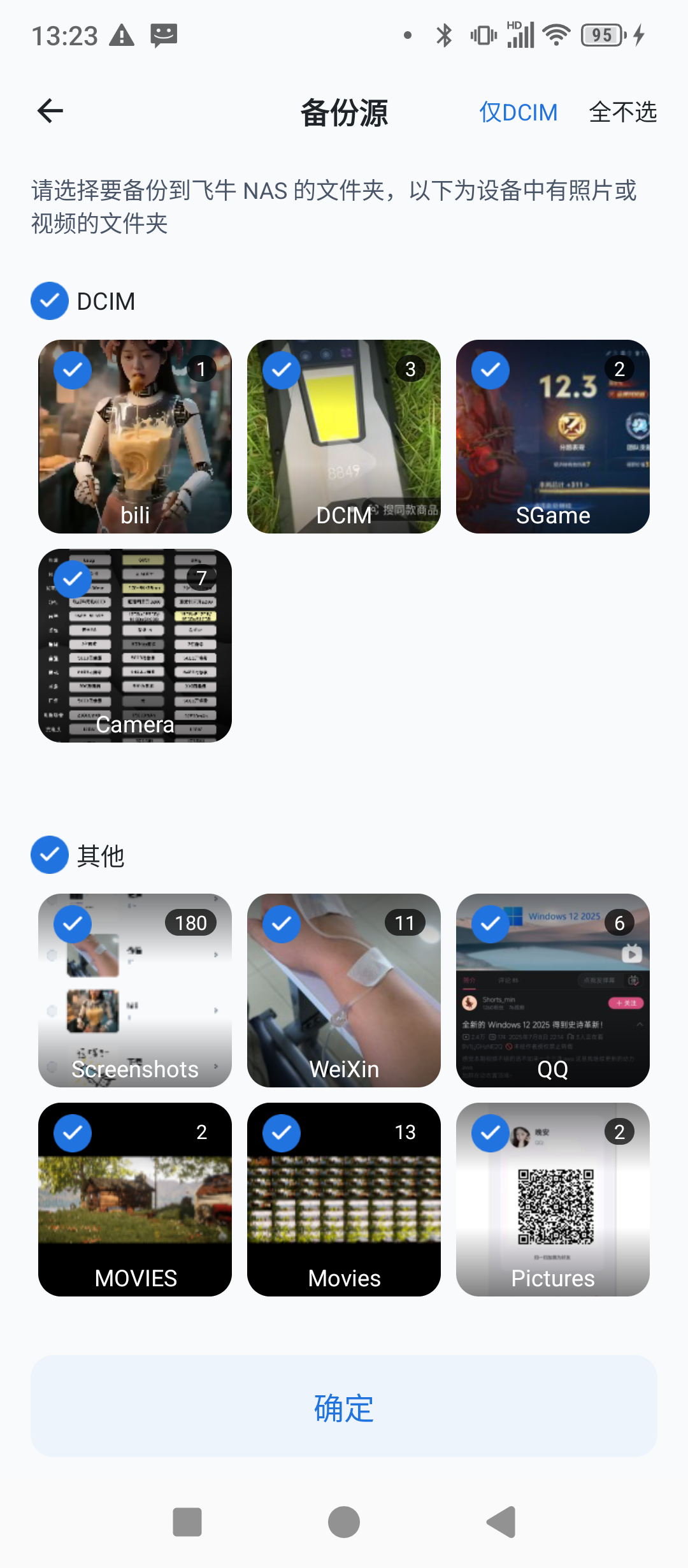Toggle the Pictures folder tile

tap(553, 1200)
